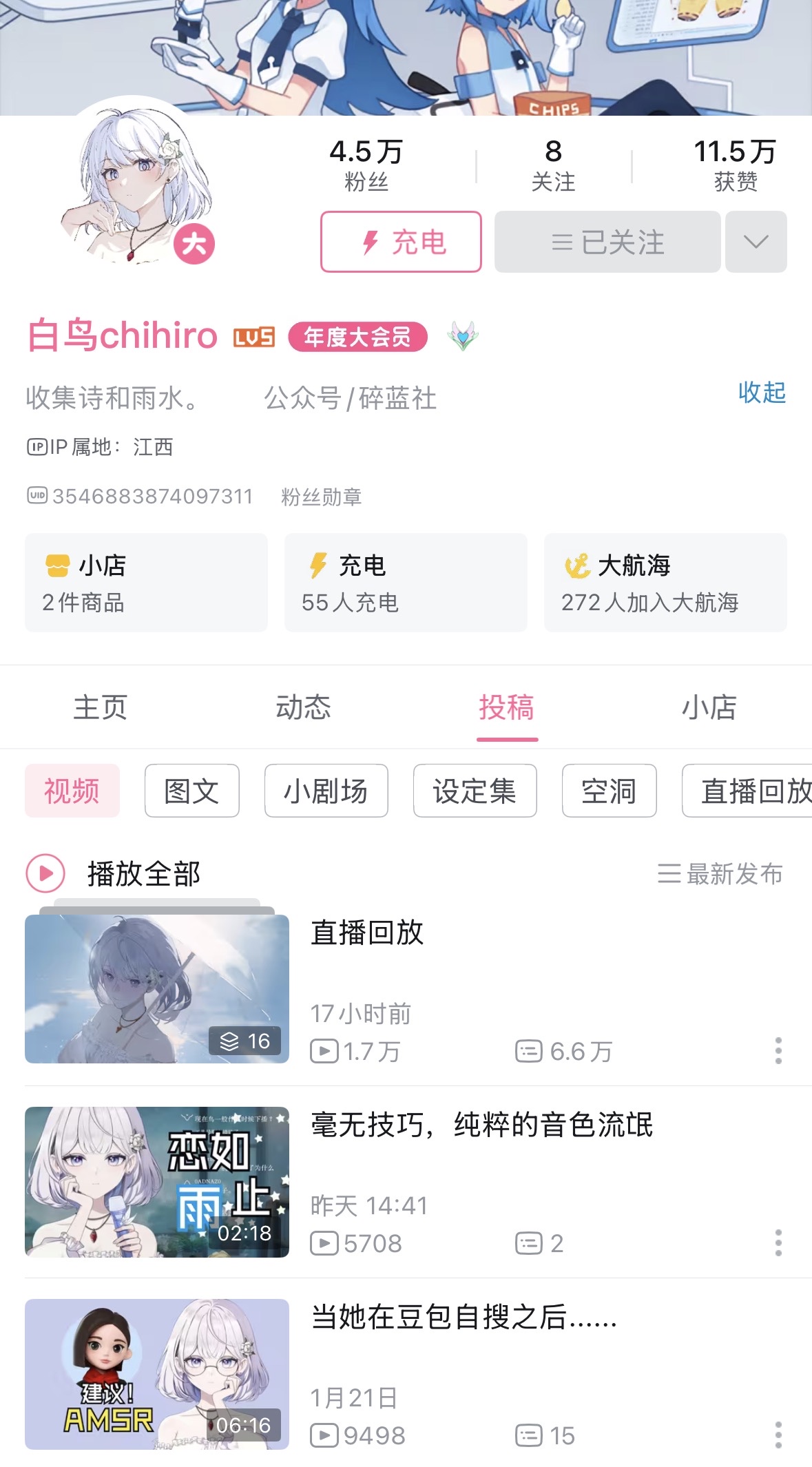812x1467 pixels.
Task: Open the 已关注 follow options
Action: [x=607, y=242]
